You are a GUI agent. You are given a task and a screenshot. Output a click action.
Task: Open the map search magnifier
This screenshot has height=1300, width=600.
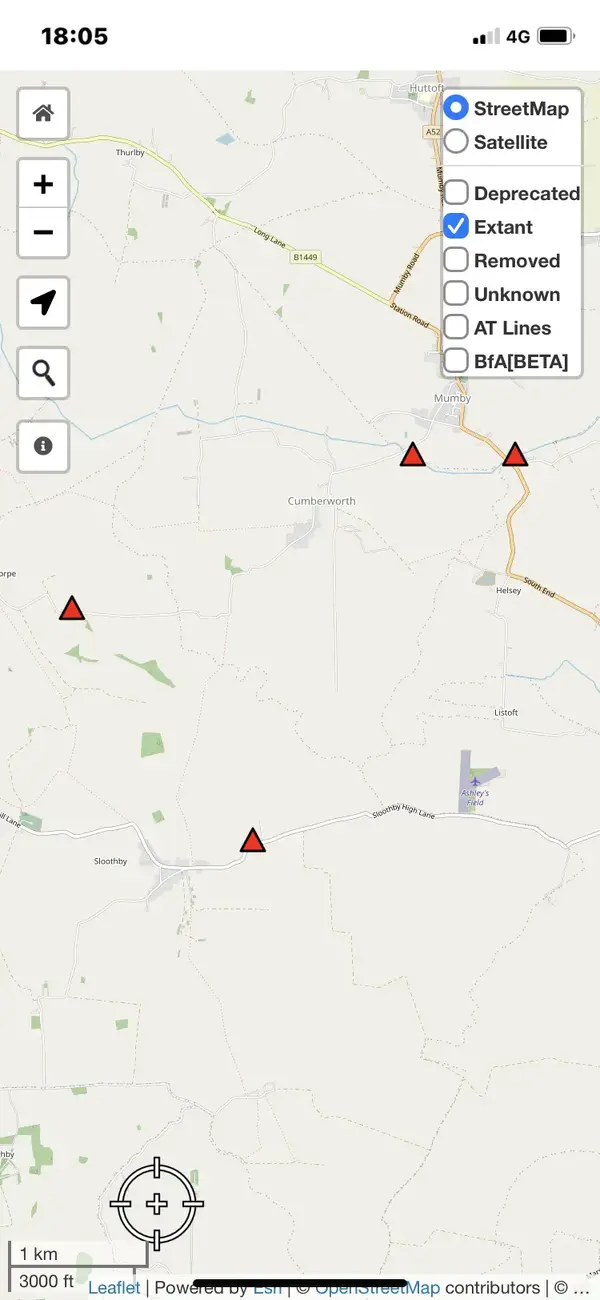pyautogui.click(x=43, y=373)
